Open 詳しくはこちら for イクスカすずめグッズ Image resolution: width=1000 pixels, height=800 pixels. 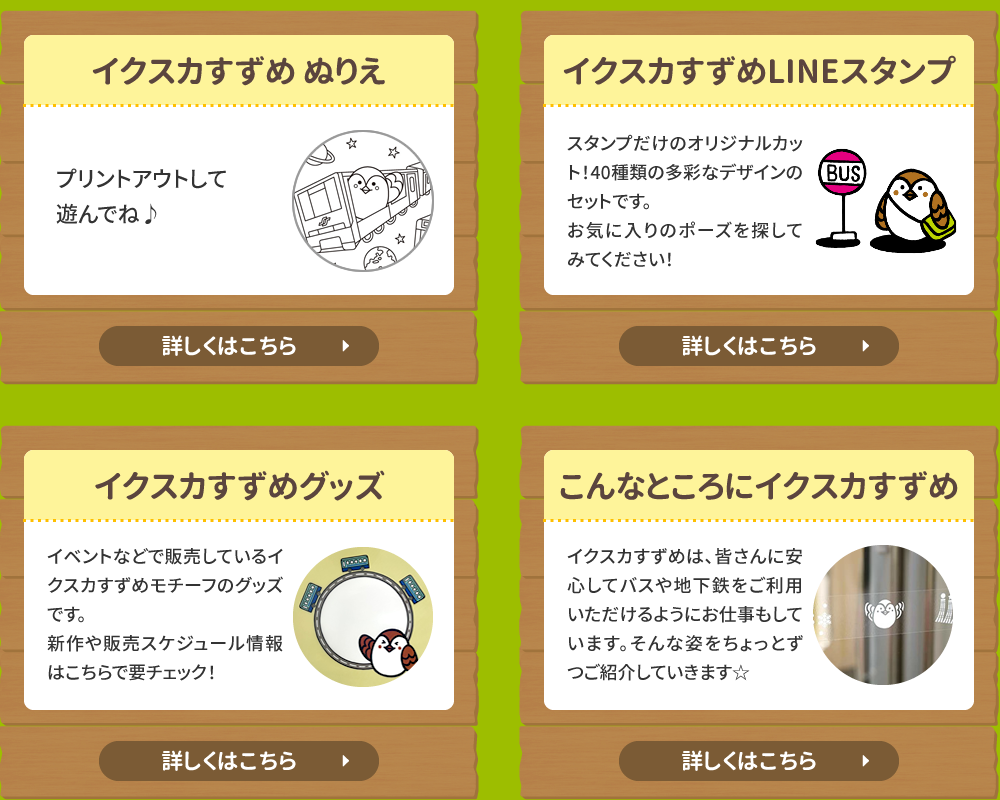pos(238,761)
